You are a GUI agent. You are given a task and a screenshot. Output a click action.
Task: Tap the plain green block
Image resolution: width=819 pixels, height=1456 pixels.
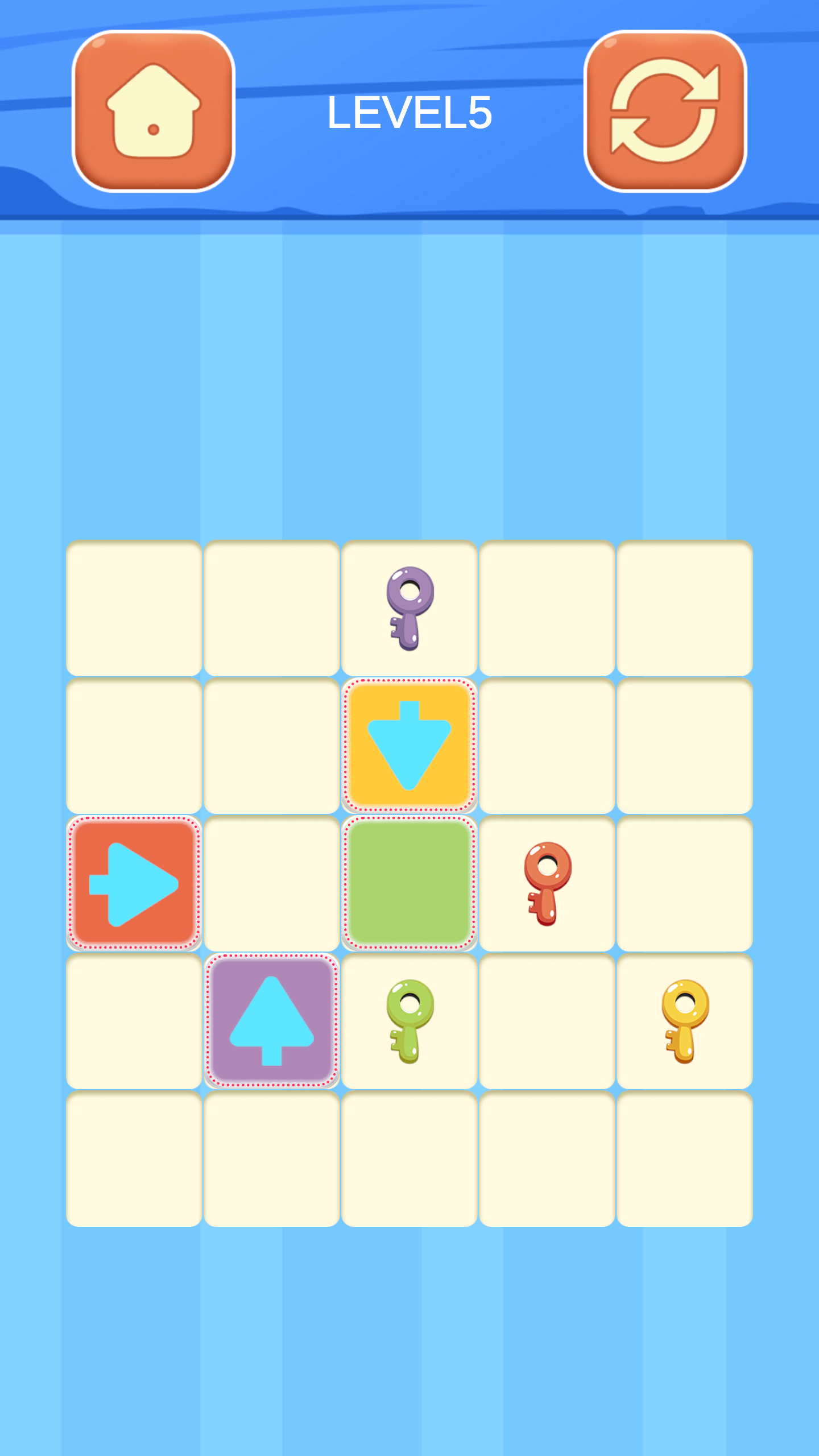coord(409,883)
